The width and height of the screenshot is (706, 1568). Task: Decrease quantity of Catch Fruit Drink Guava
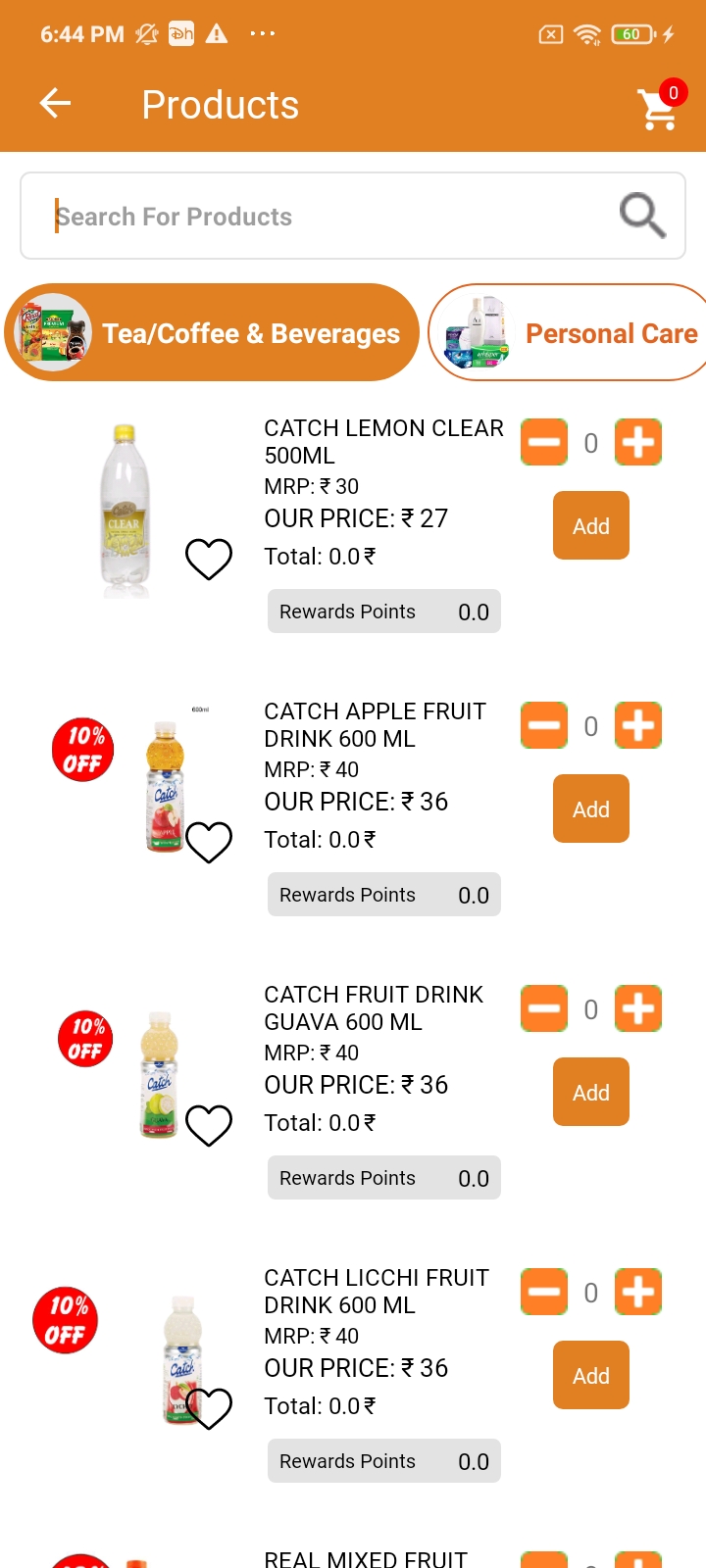tap(544, 1008)
